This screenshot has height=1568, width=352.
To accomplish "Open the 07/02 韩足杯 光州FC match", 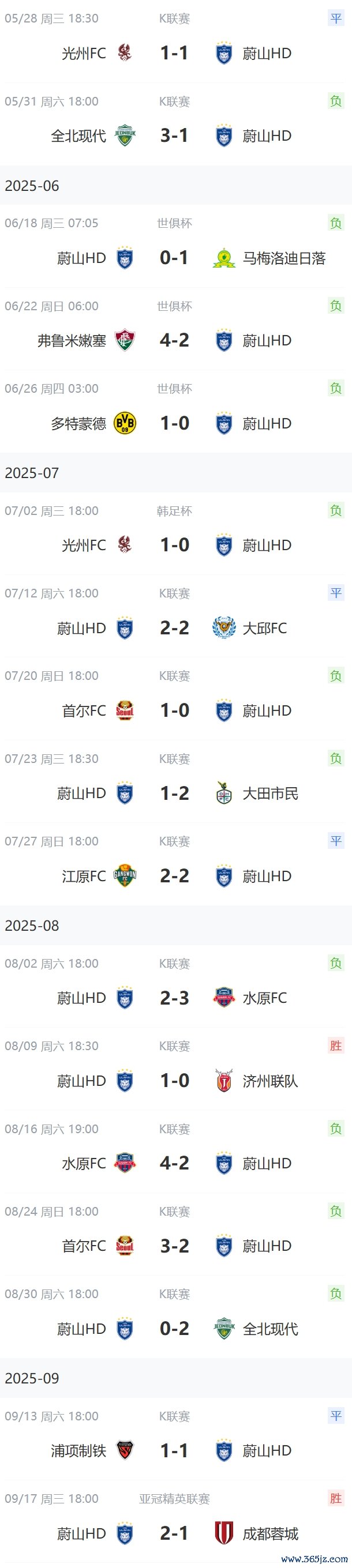I will tap(175, 544).
